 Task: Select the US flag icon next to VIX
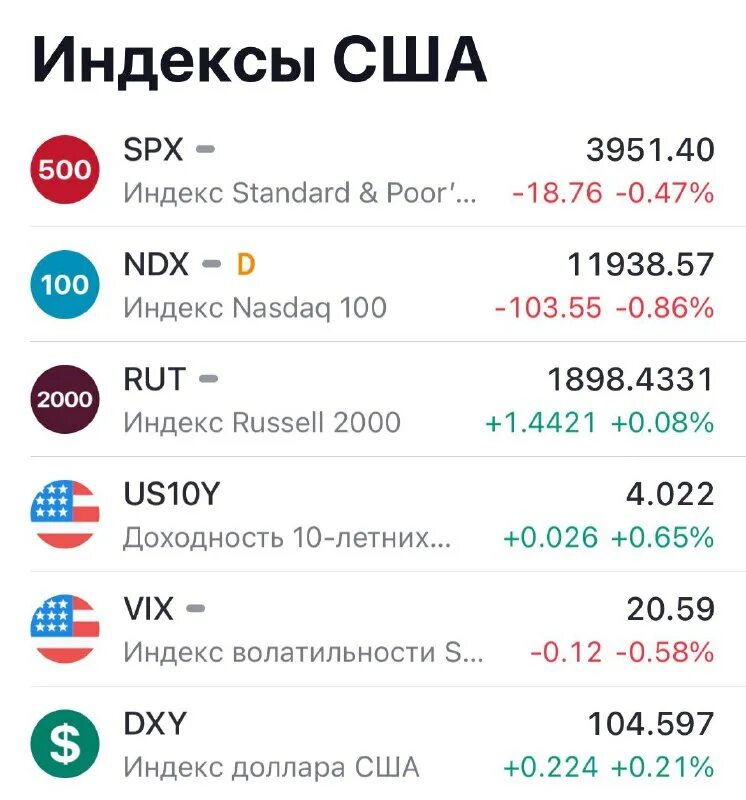[64, 626]
